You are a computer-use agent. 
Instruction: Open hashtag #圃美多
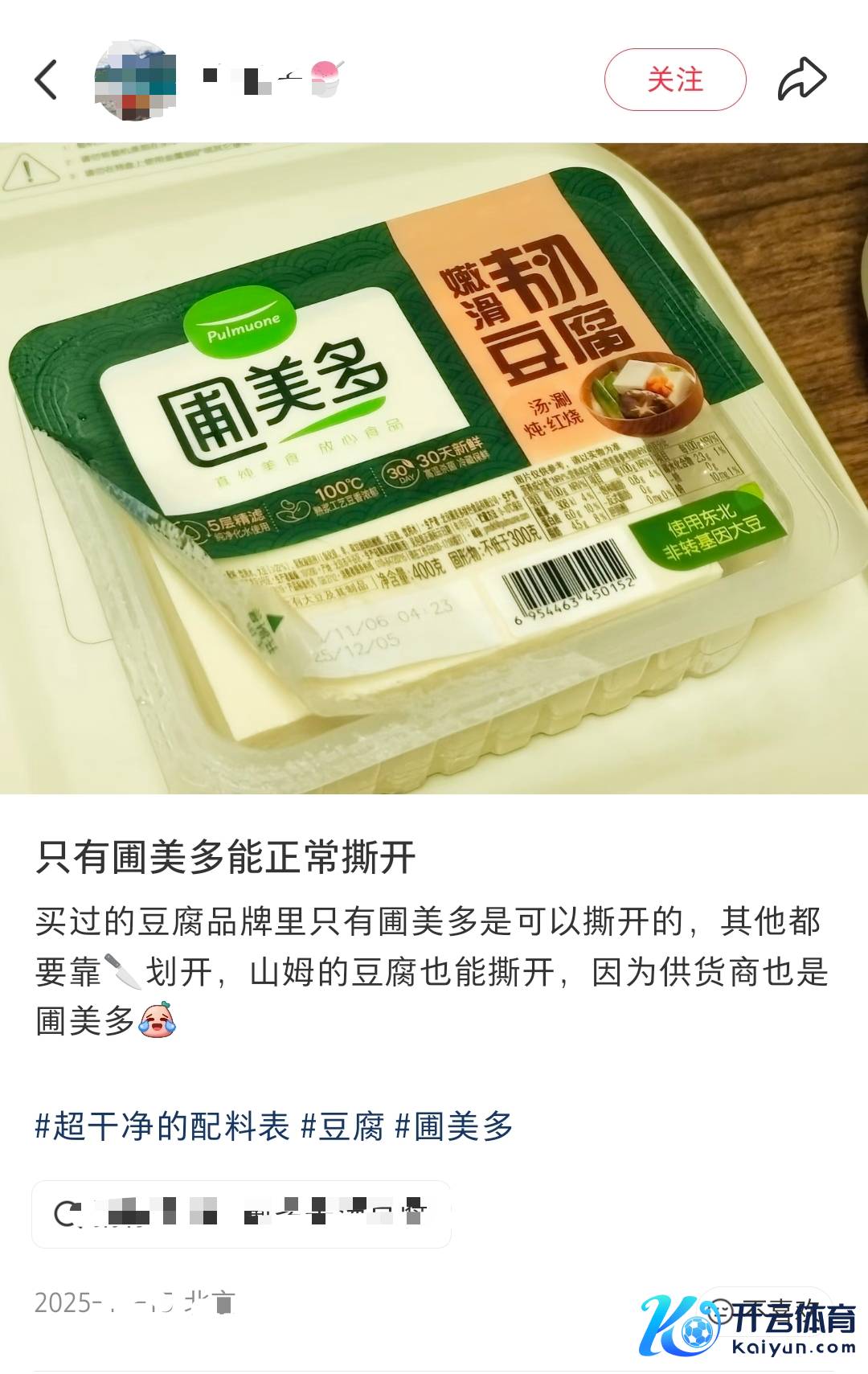click(454, 1126)
